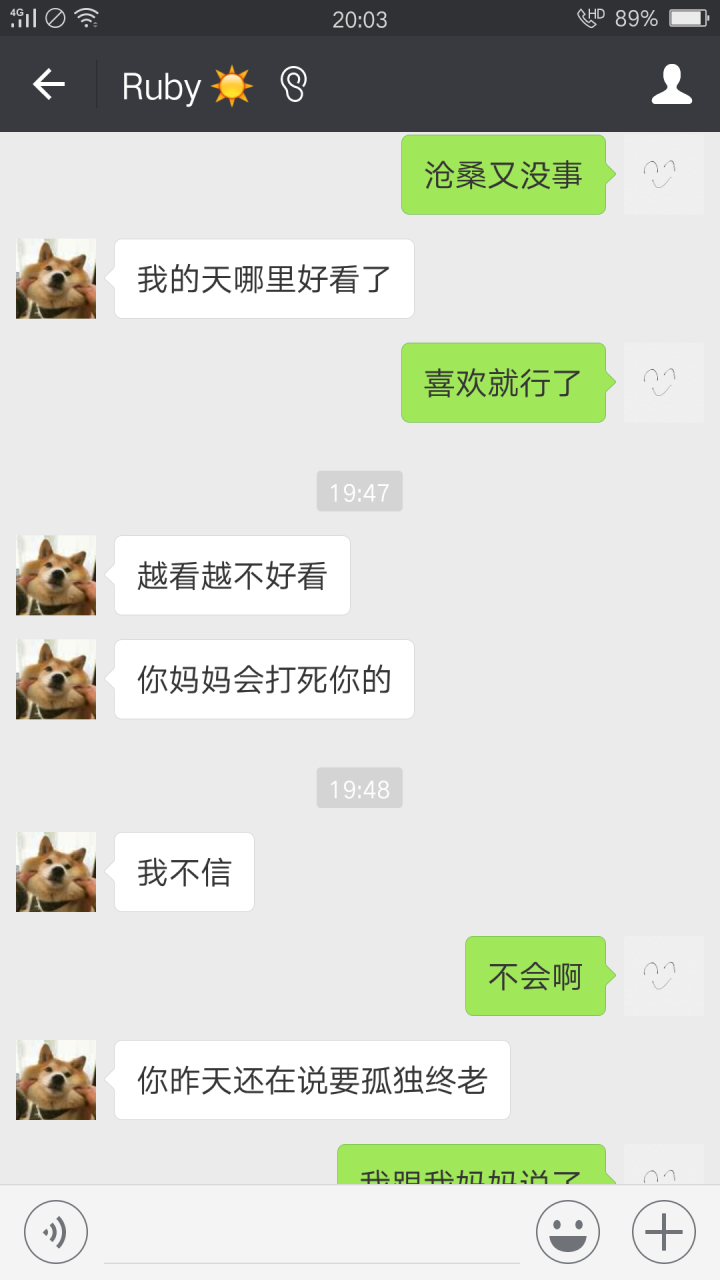The width and height of the screenshot is (720, 1280).
Task: Tap Ruby's avatar beside "我不信"
Action: click(56, 872)
